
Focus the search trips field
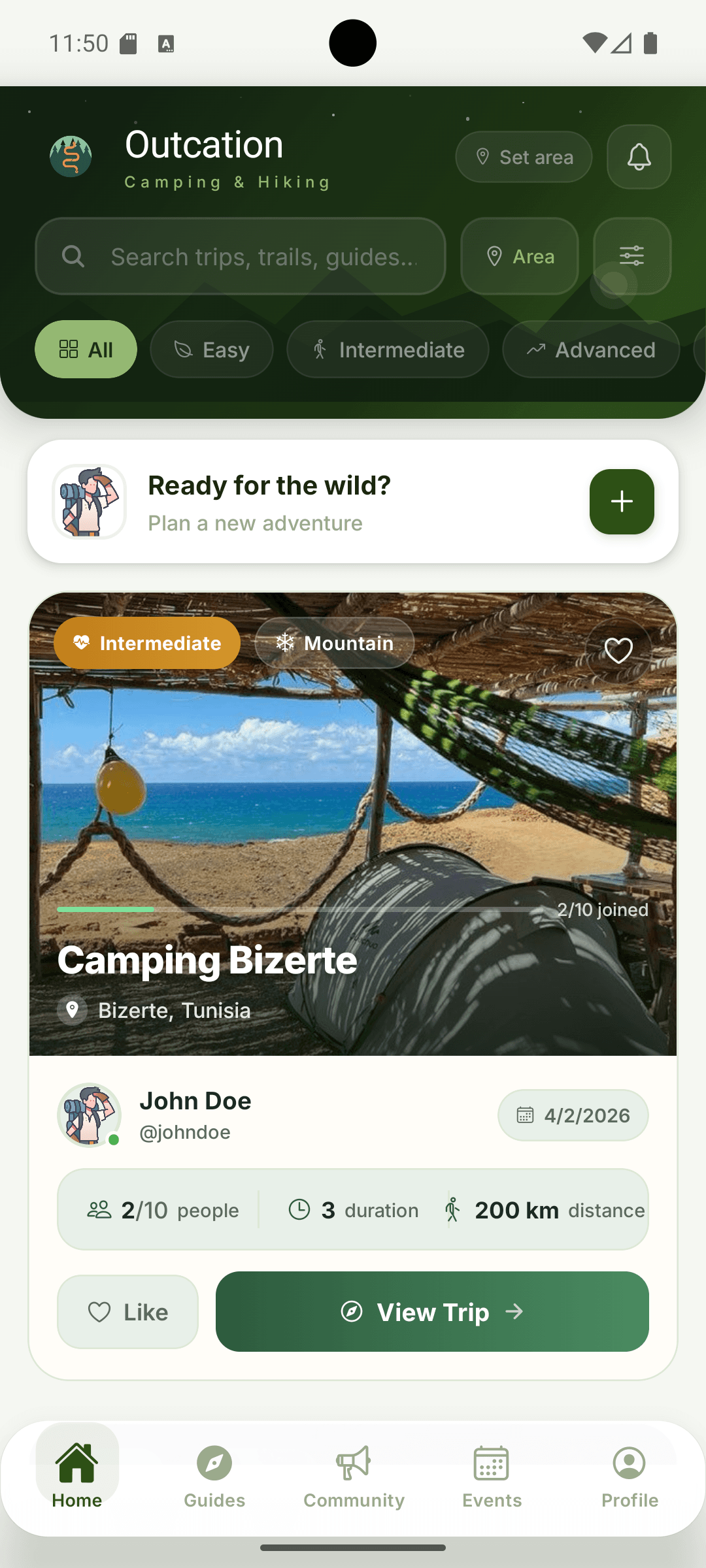(x=261, y=257)
